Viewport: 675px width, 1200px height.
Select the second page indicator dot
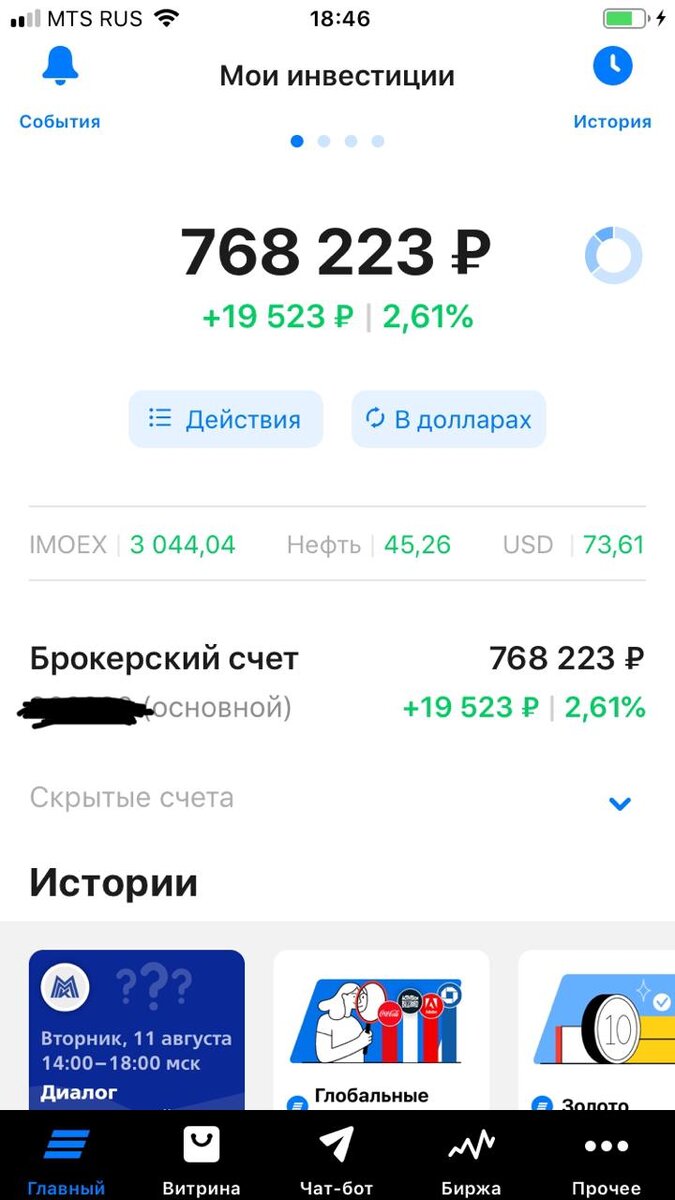(324, 142)
